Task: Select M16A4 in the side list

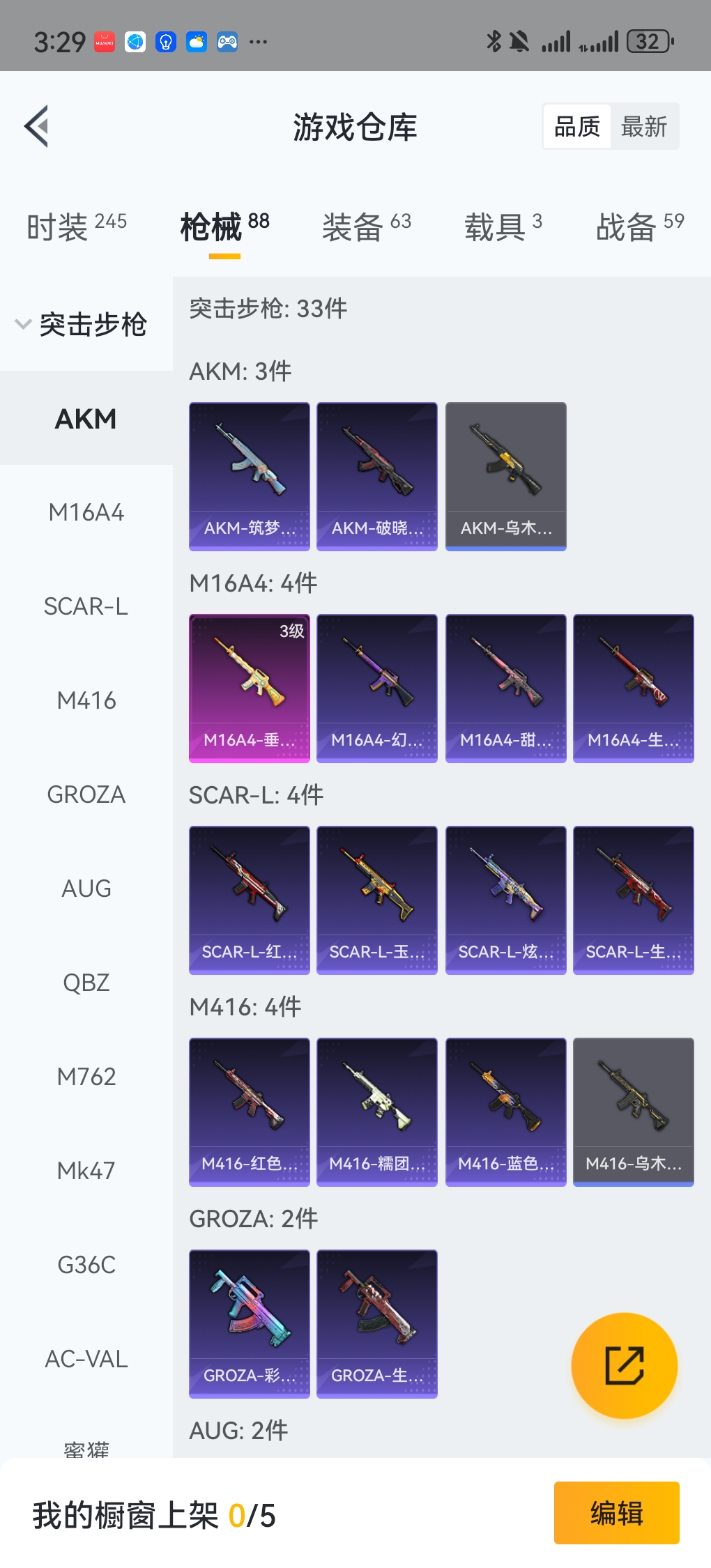Action: (86, 513)
